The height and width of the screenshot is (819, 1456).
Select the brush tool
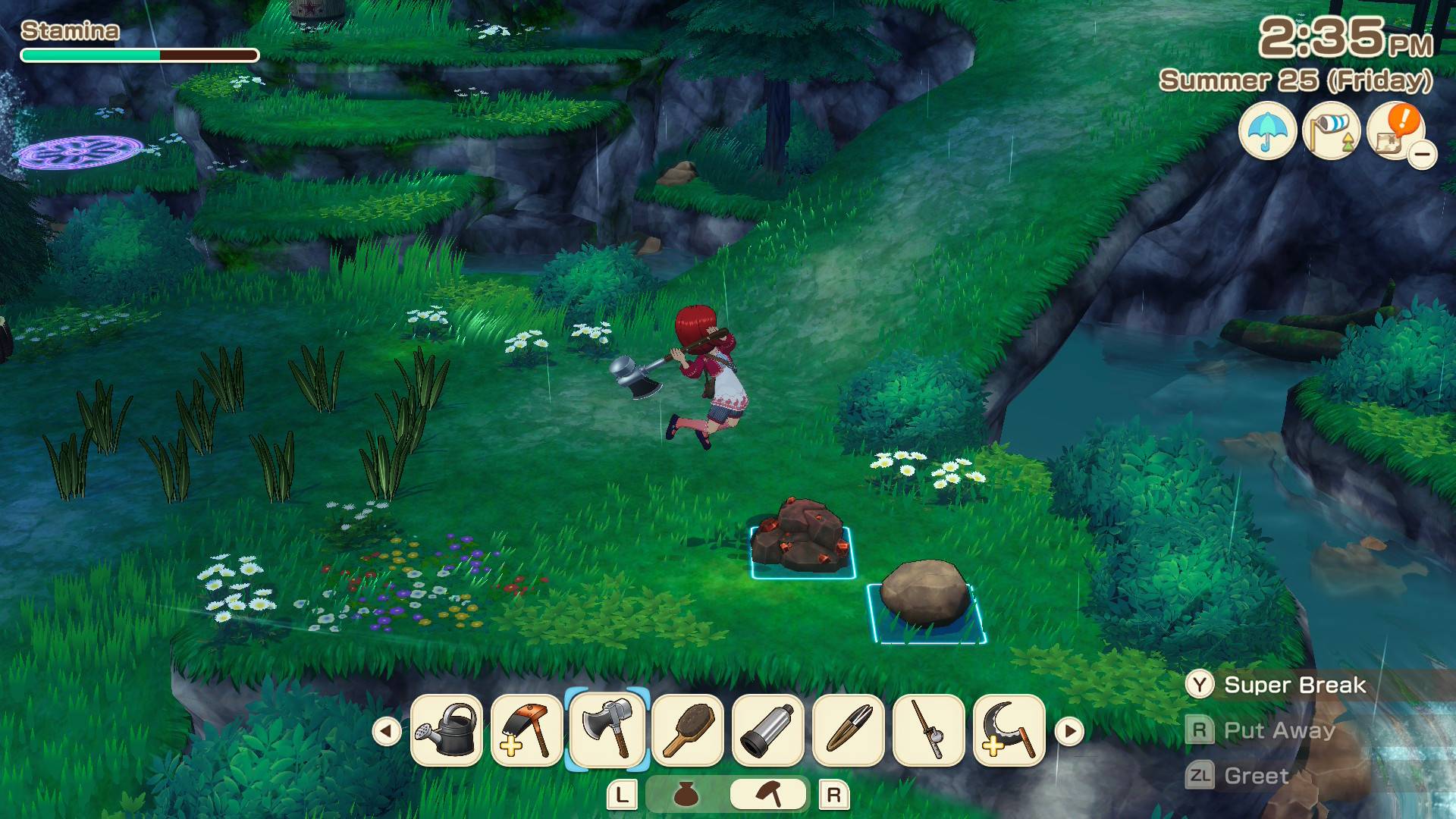(x=688, y=730)
